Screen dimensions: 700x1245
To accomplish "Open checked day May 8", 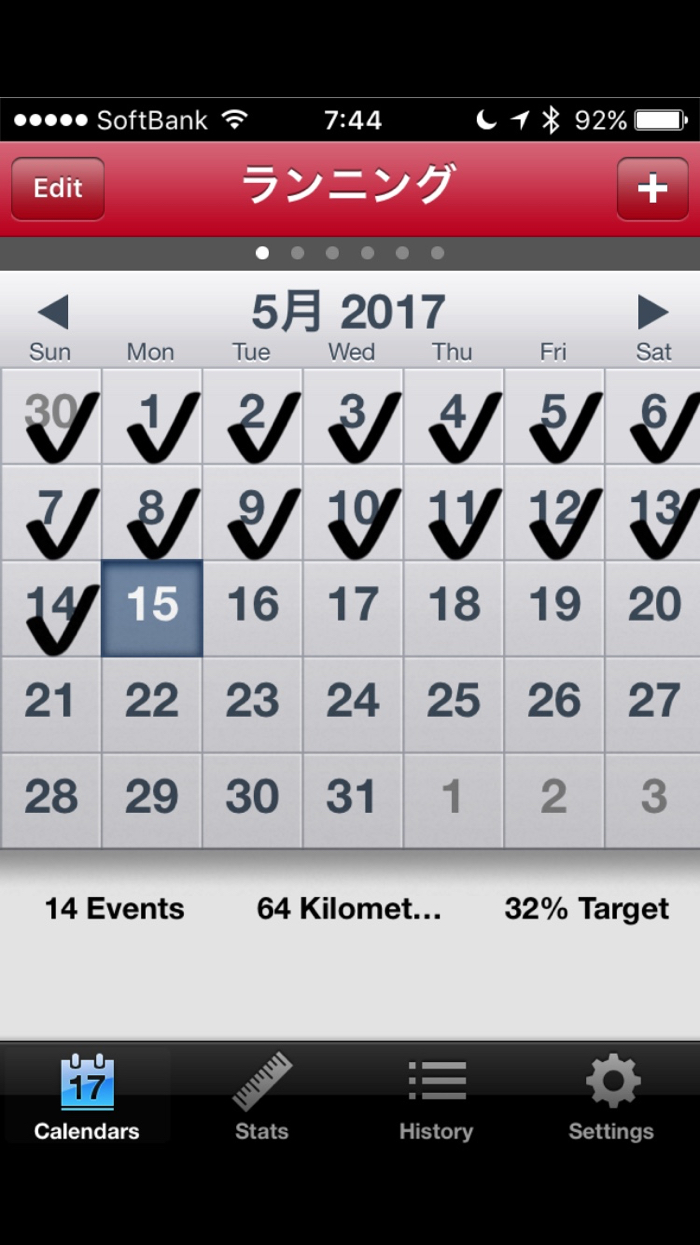I will [x=152, y=512].
